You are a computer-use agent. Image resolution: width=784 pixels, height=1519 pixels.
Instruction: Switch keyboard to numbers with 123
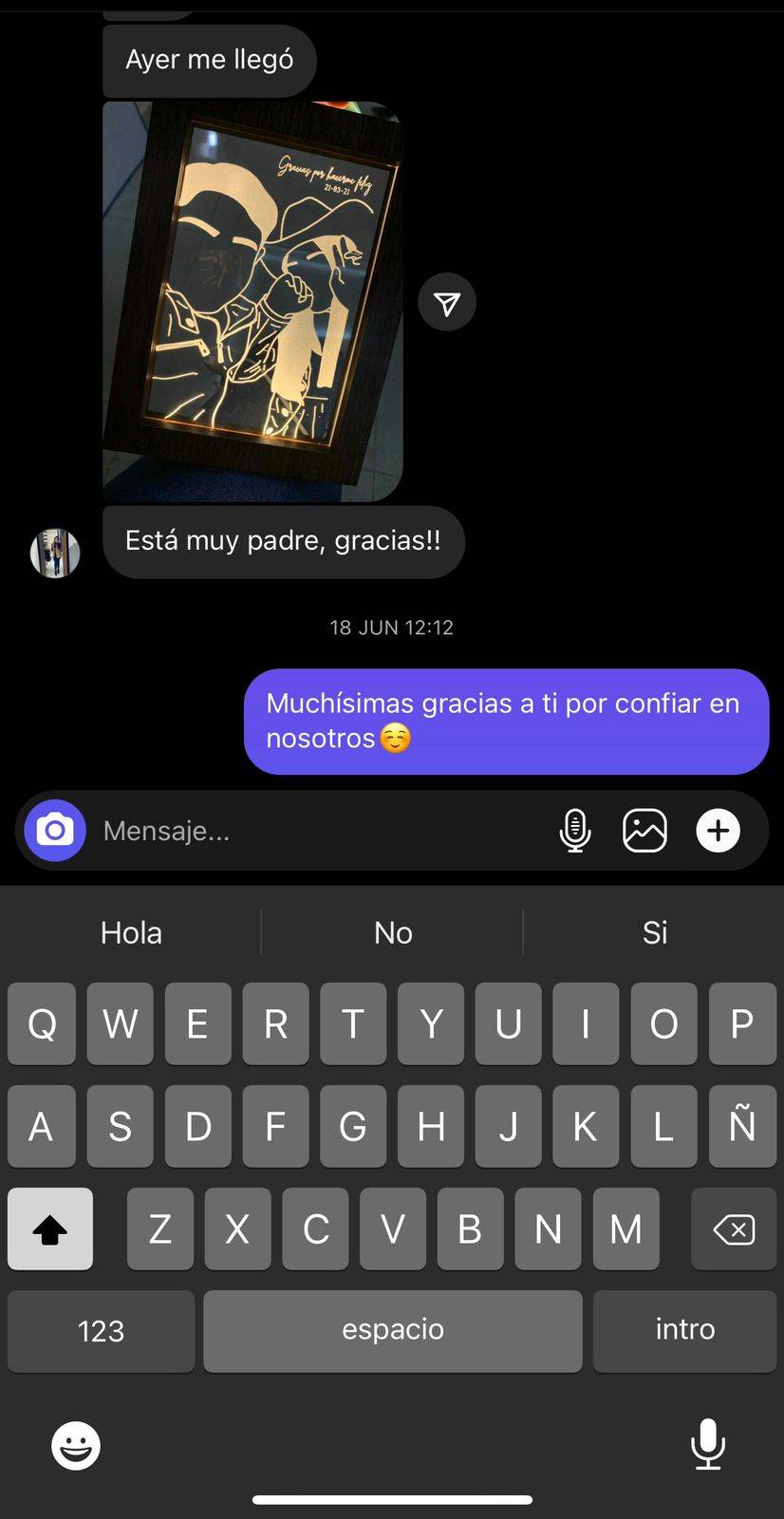tap(101, 1330)
